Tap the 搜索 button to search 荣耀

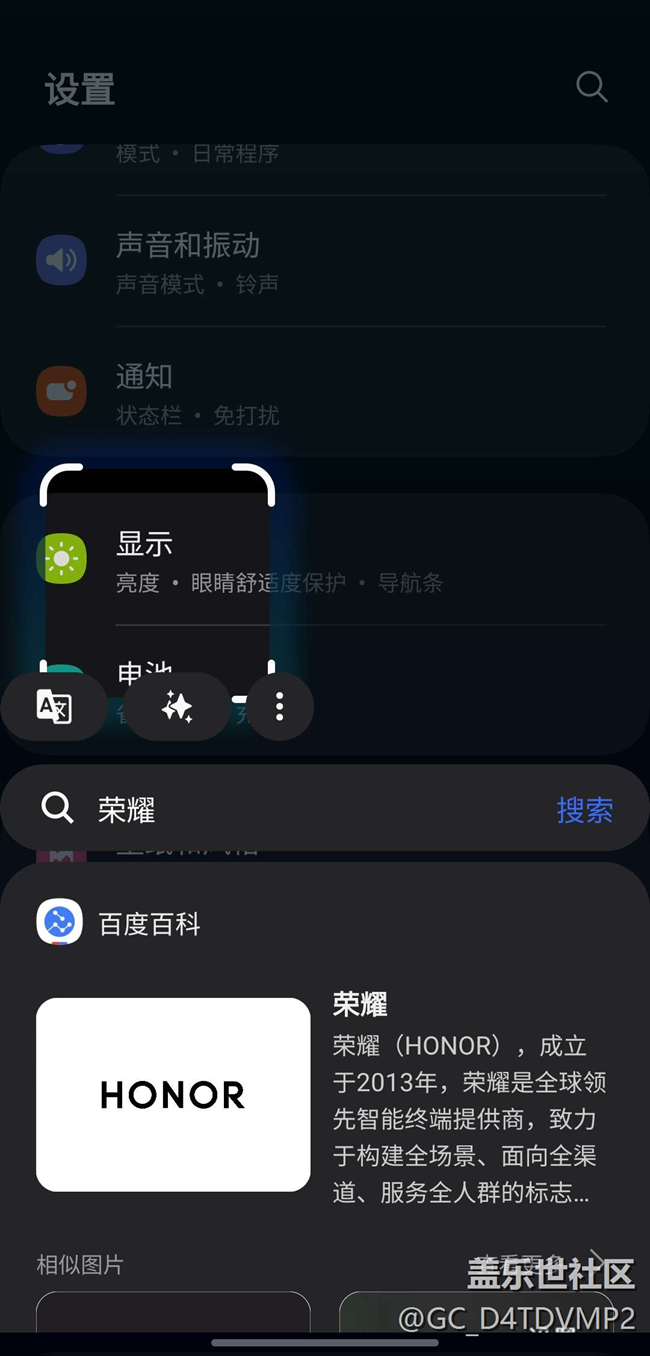585,809
